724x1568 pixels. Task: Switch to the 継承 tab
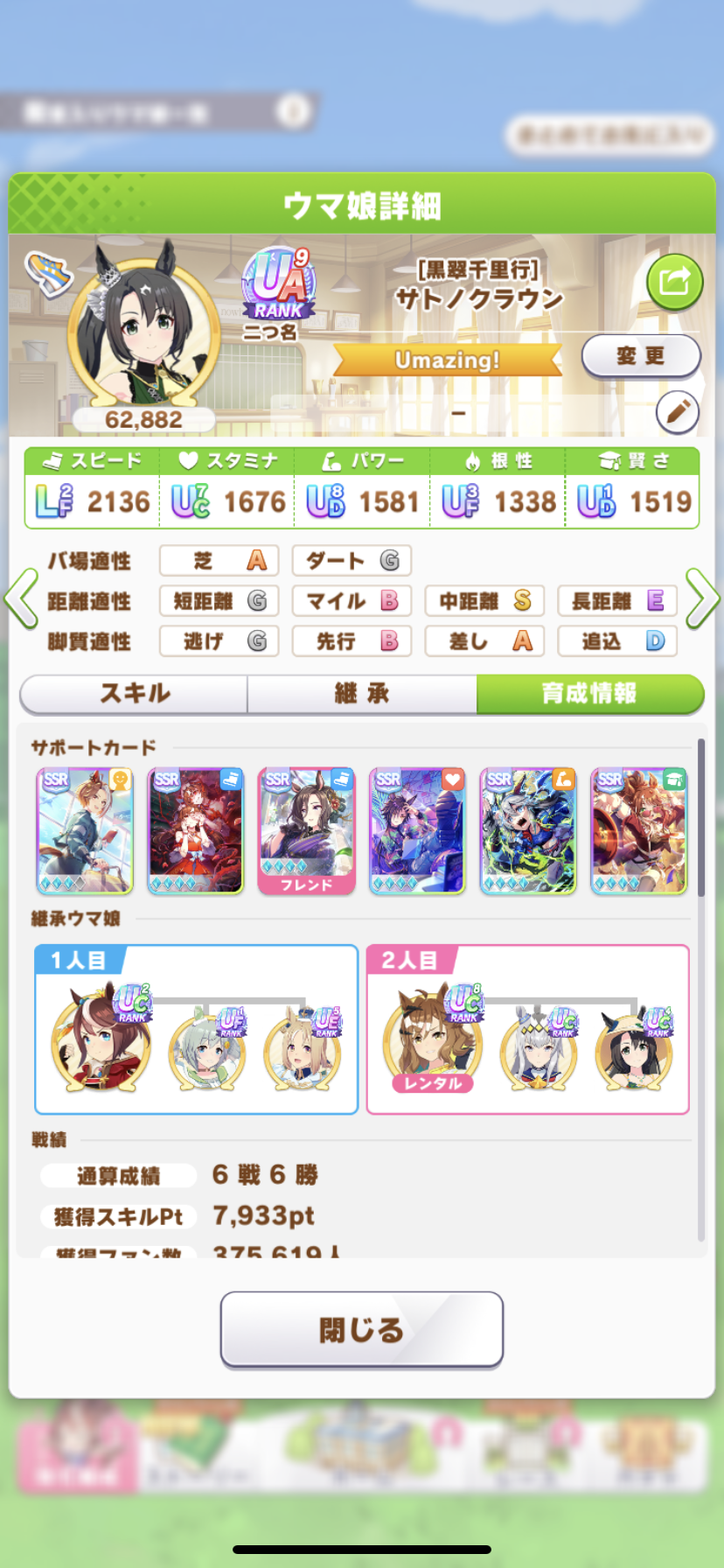pos(361,693)
